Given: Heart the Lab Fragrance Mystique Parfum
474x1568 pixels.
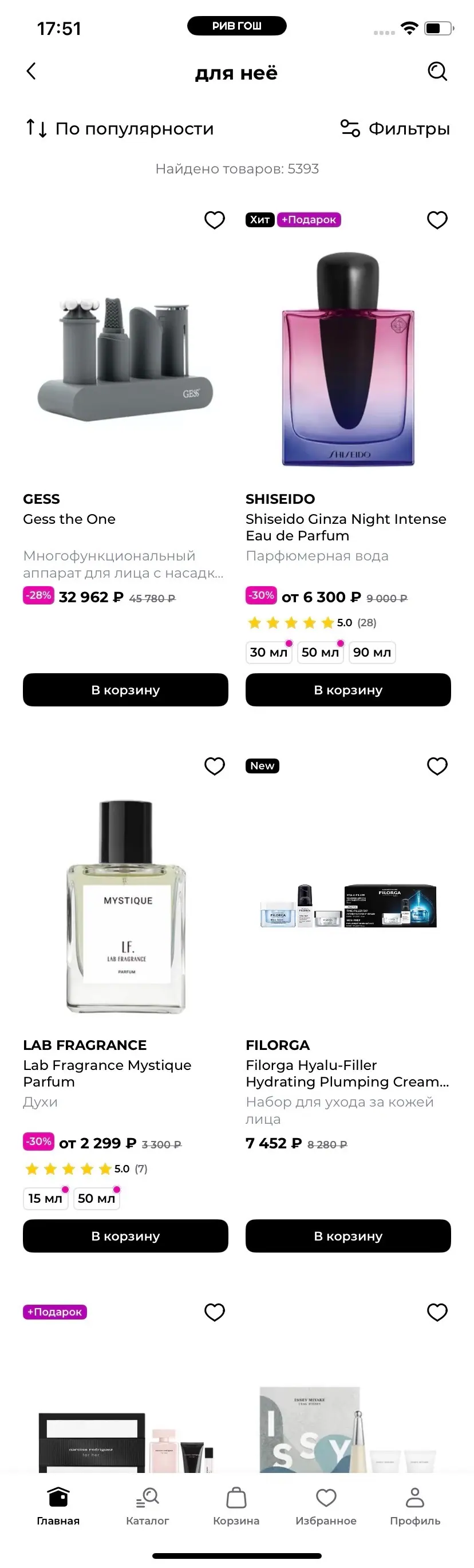Looking at the screenshot, I should coord(214,766).
